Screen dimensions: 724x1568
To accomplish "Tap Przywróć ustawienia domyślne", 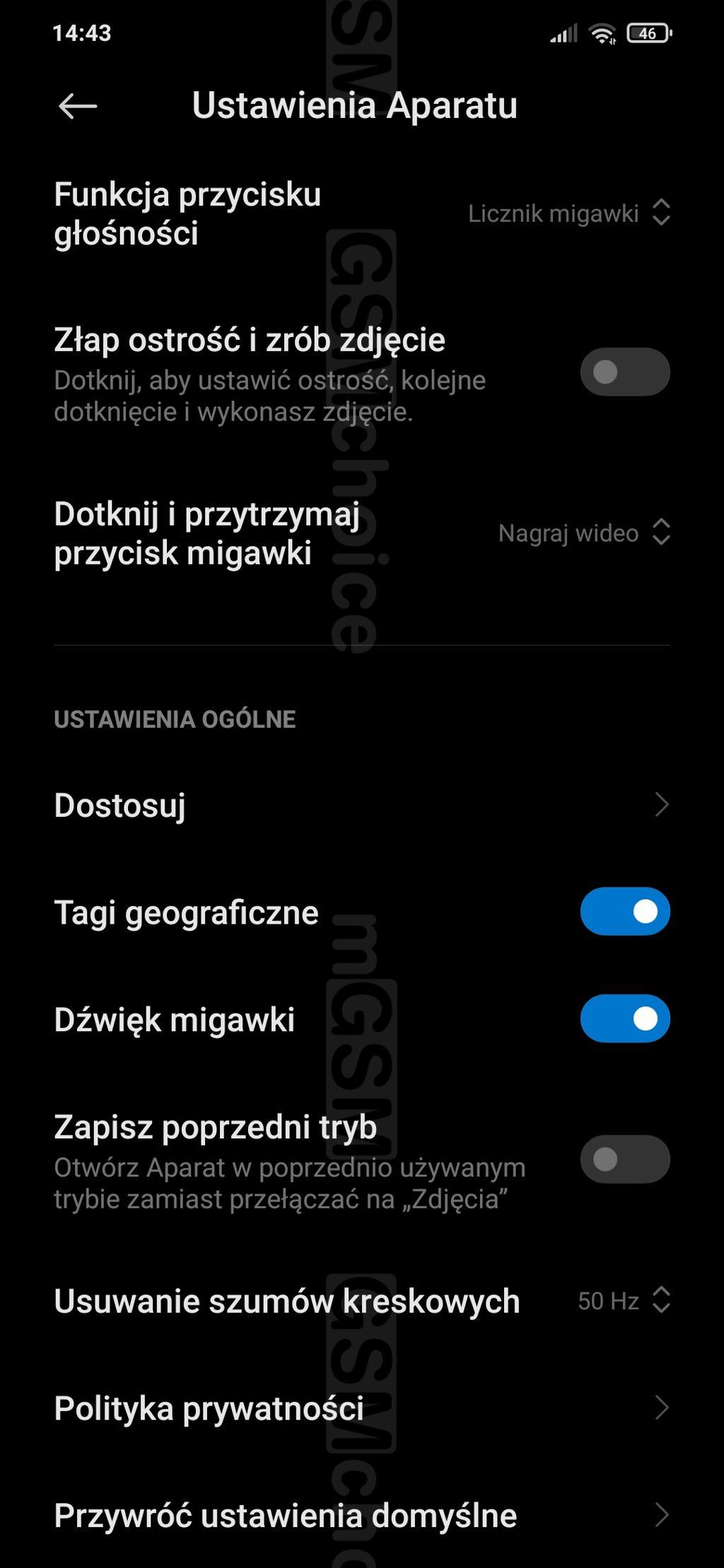I will tap(361, 1516).
